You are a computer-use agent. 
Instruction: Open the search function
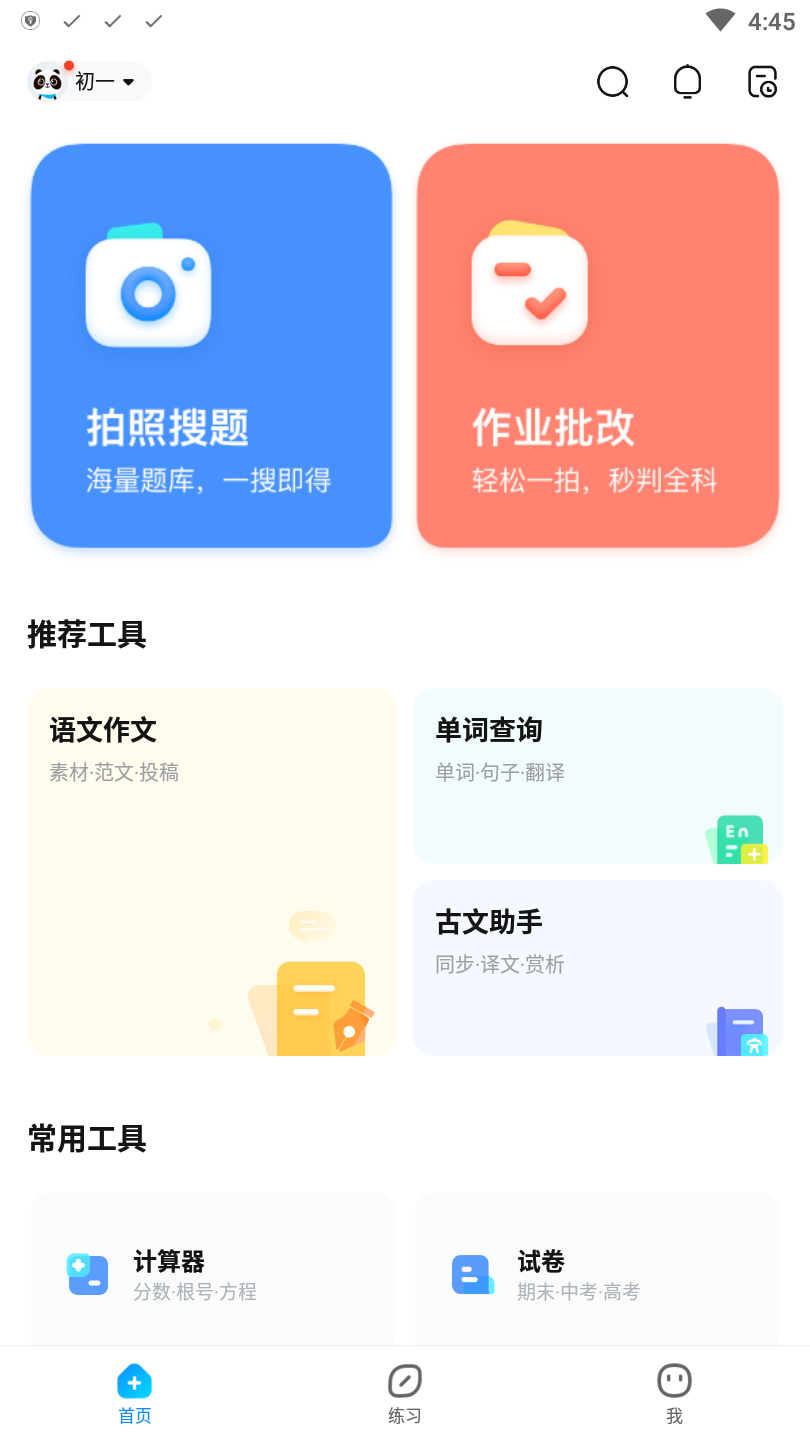pyautogui.click(x=613, y=83)
